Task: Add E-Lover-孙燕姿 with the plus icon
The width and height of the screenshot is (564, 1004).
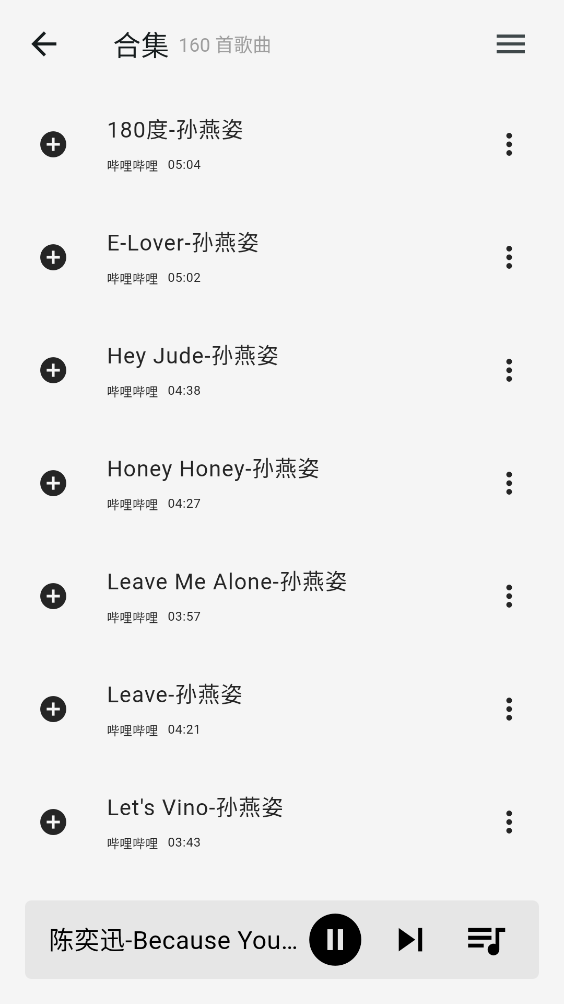Action: (x=53, y=257)
